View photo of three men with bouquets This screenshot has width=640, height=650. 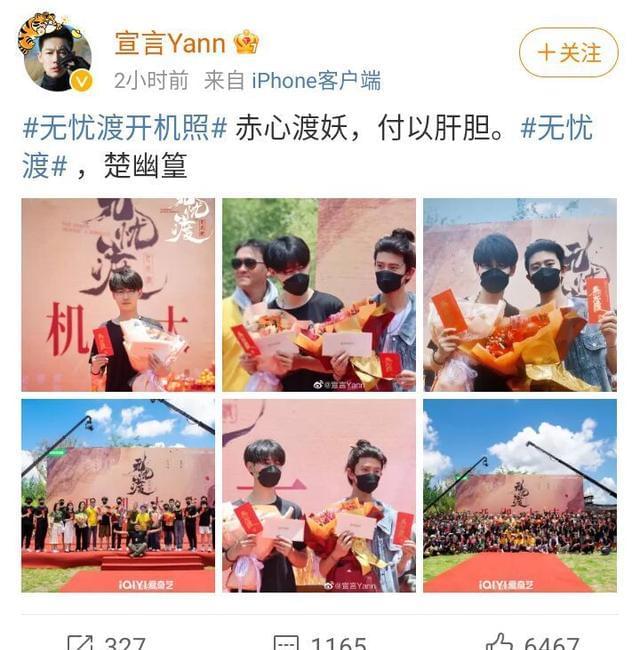coord(319,294)
